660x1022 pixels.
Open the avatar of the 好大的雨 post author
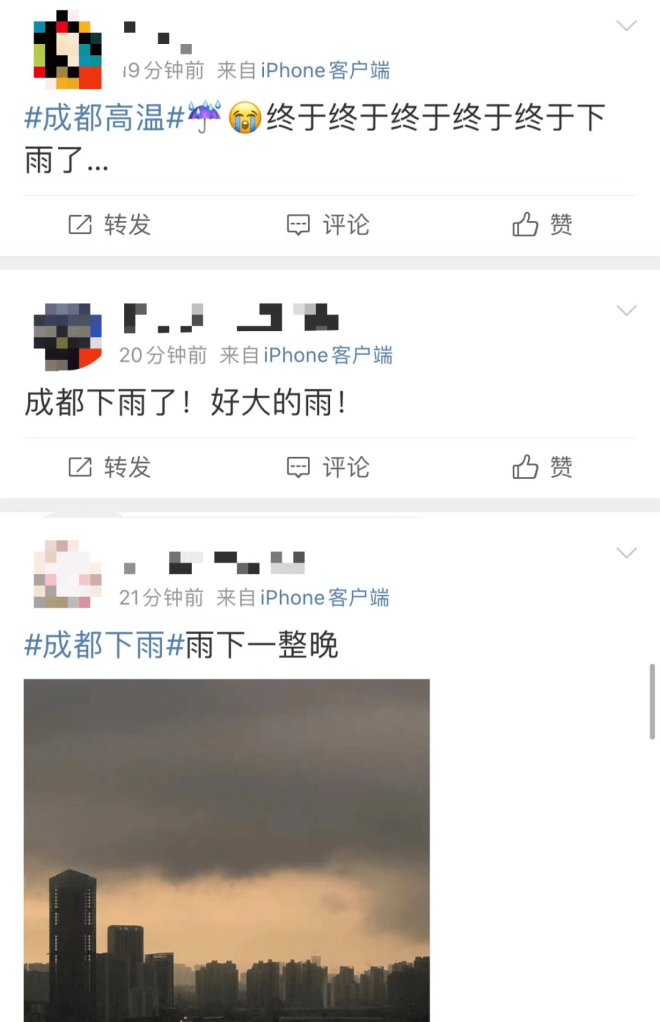click(67, 337)
